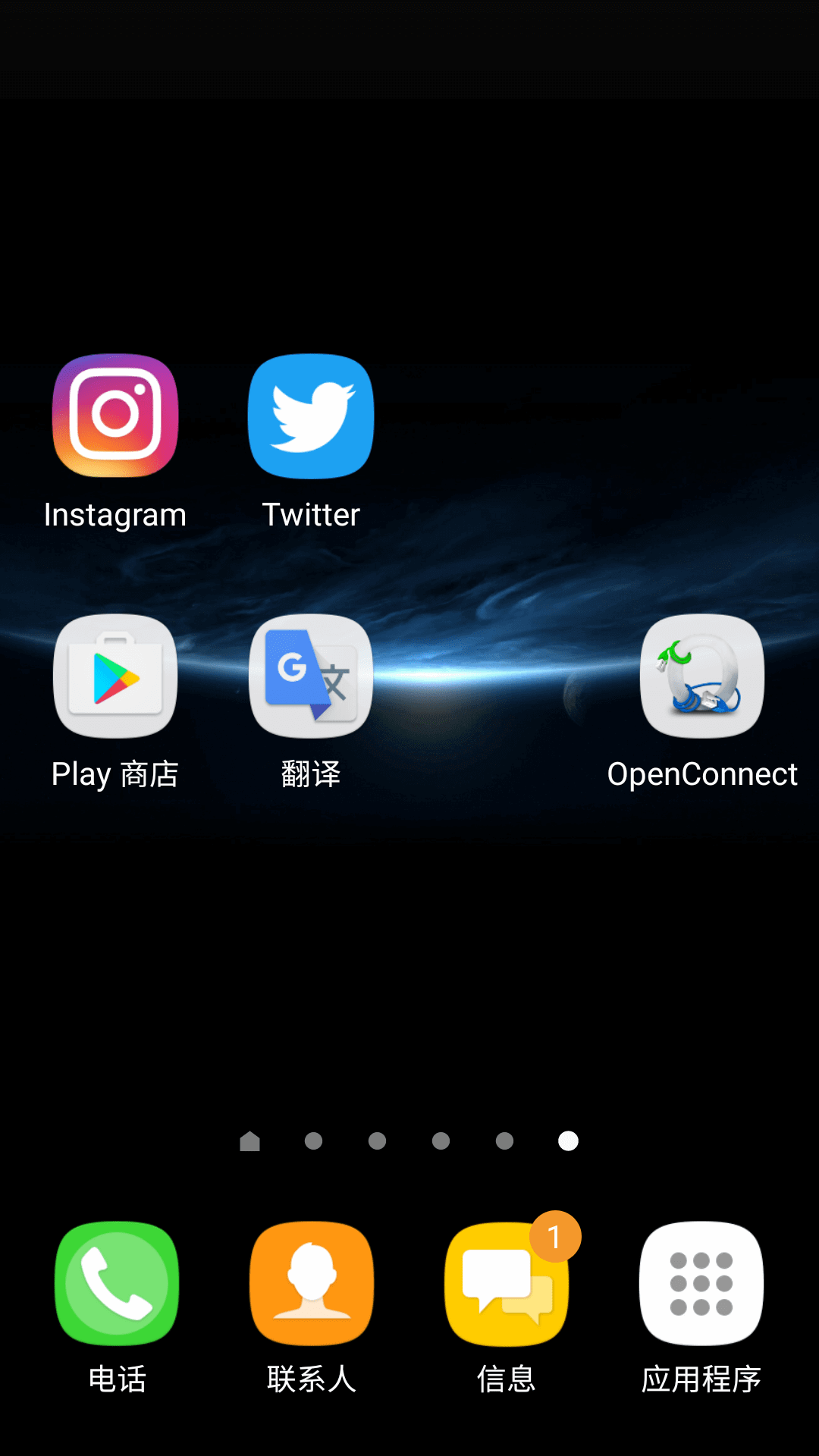This screenshot has width=819, height=1456.
Task: Launch Twitter
Action: click(x=311, y=416)
